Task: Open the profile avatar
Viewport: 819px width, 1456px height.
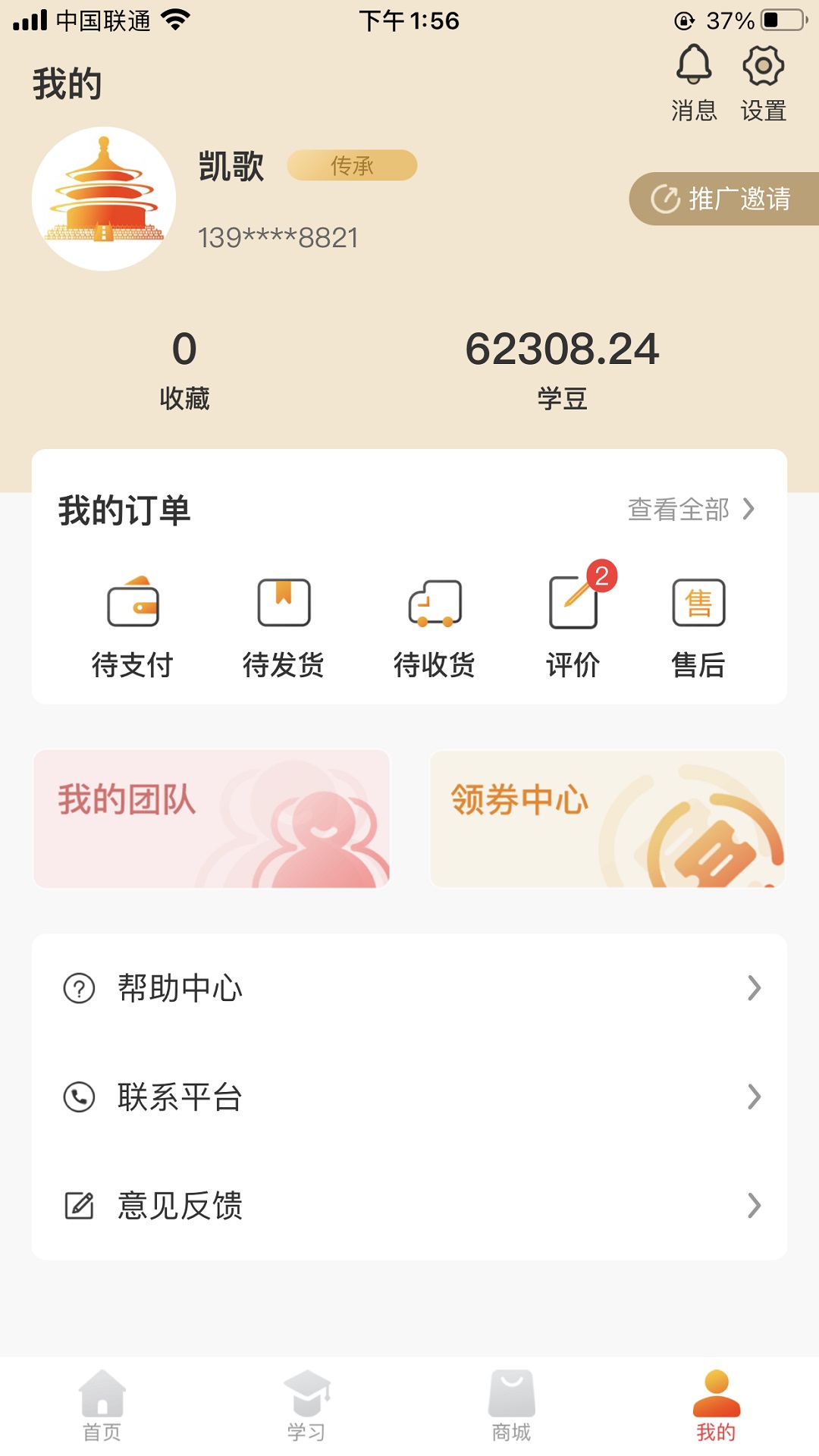Action: coord(104,199)
